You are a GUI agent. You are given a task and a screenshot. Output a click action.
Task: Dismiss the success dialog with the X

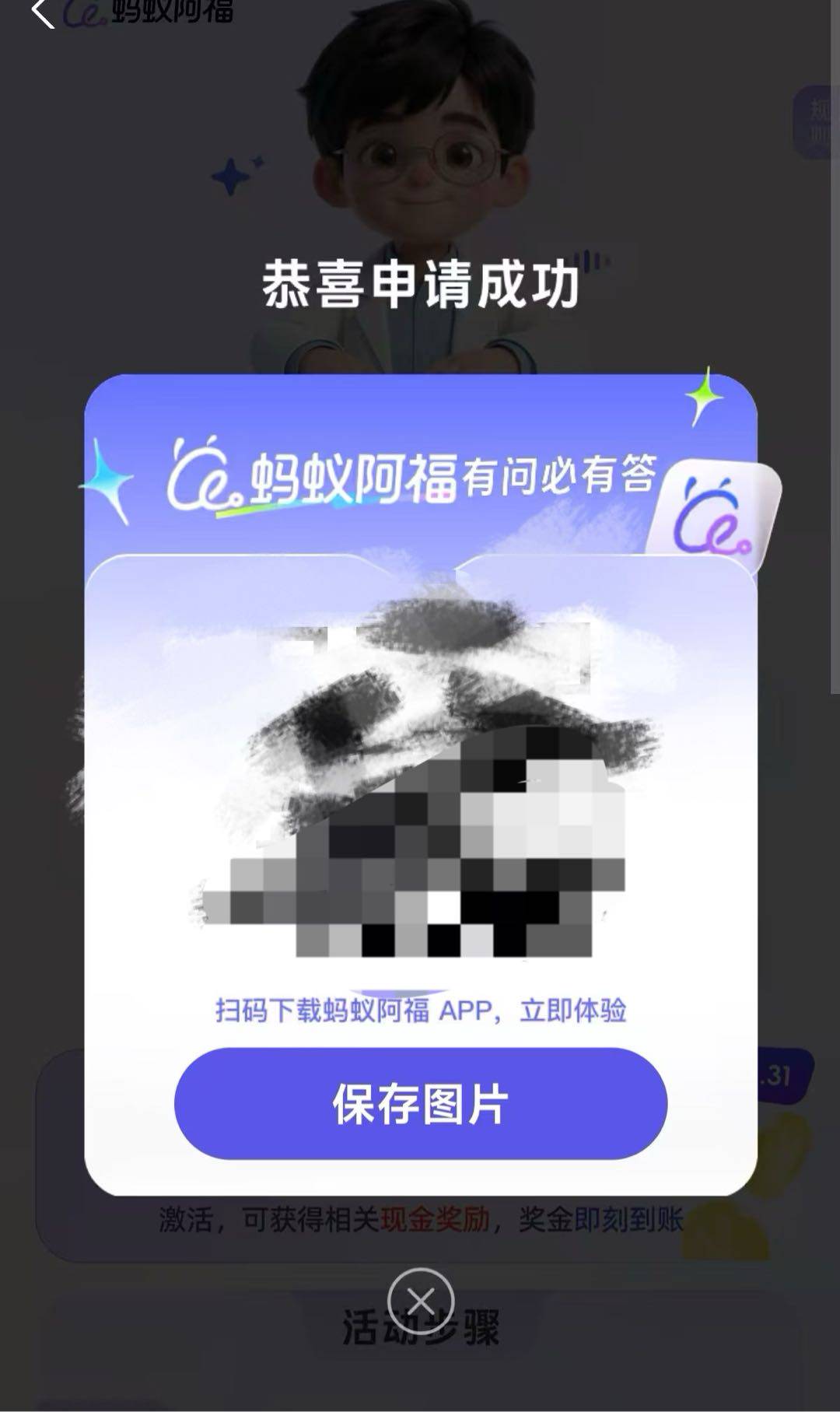pyautogui.click(x=421, y=1301)
